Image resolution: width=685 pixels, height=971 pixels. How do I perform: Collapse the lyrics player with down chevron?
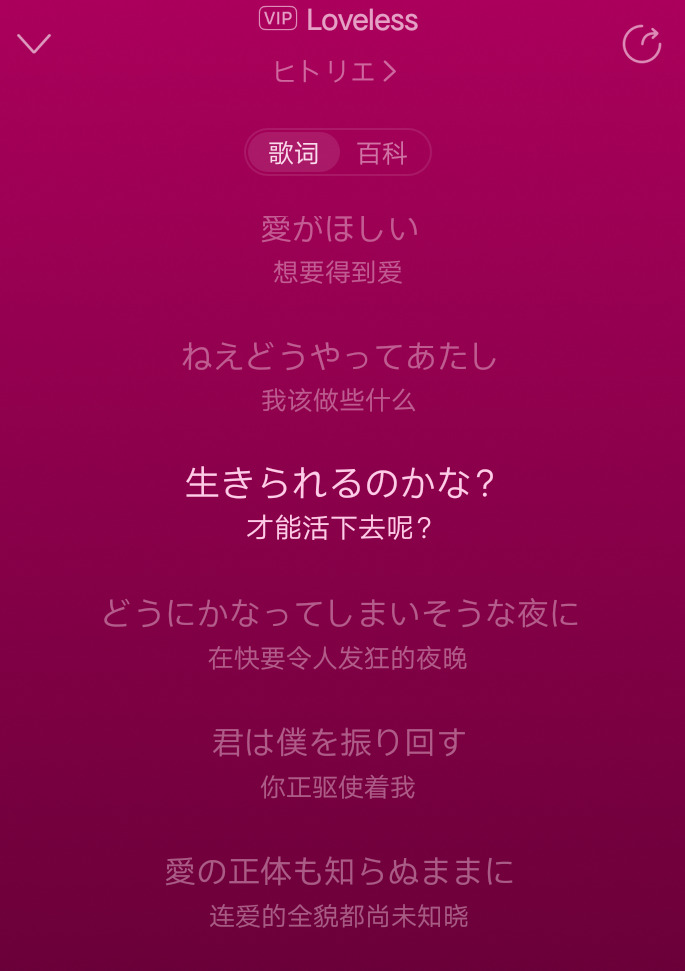click(x=33, y=43)
